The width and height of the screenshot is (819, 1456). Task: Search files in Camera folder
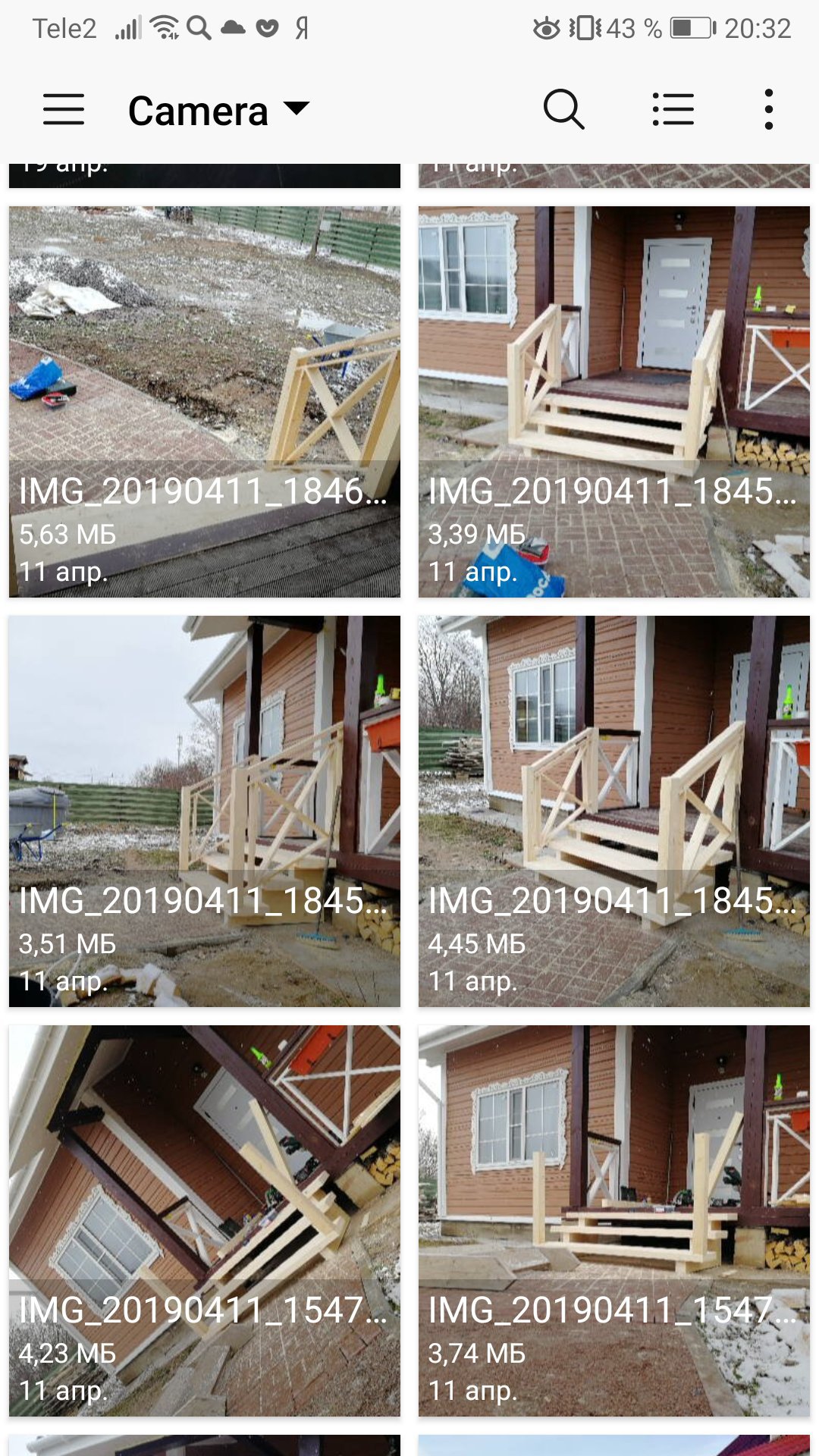point(563,109)
